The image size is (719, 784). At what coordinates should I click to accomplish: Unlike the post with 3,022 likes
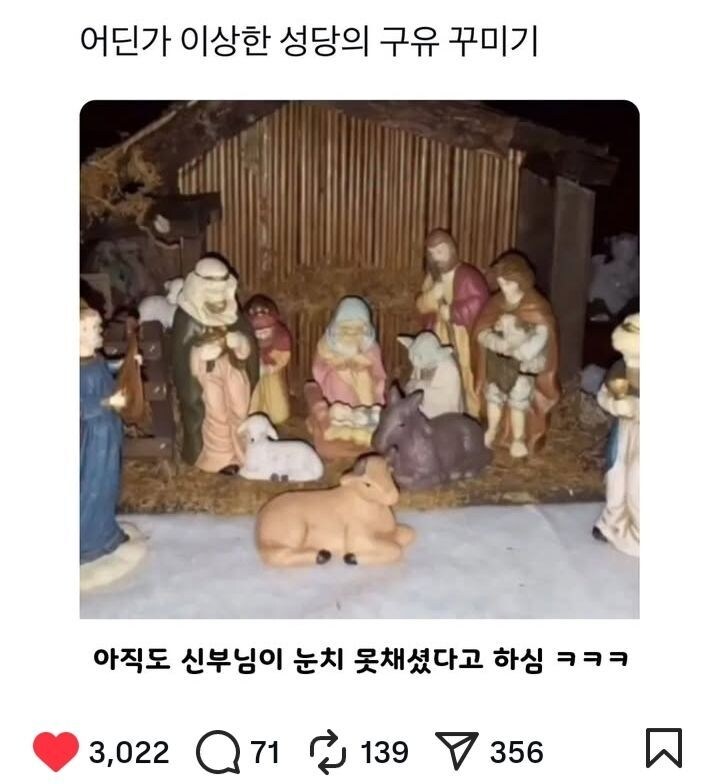[x=55, y=751]
